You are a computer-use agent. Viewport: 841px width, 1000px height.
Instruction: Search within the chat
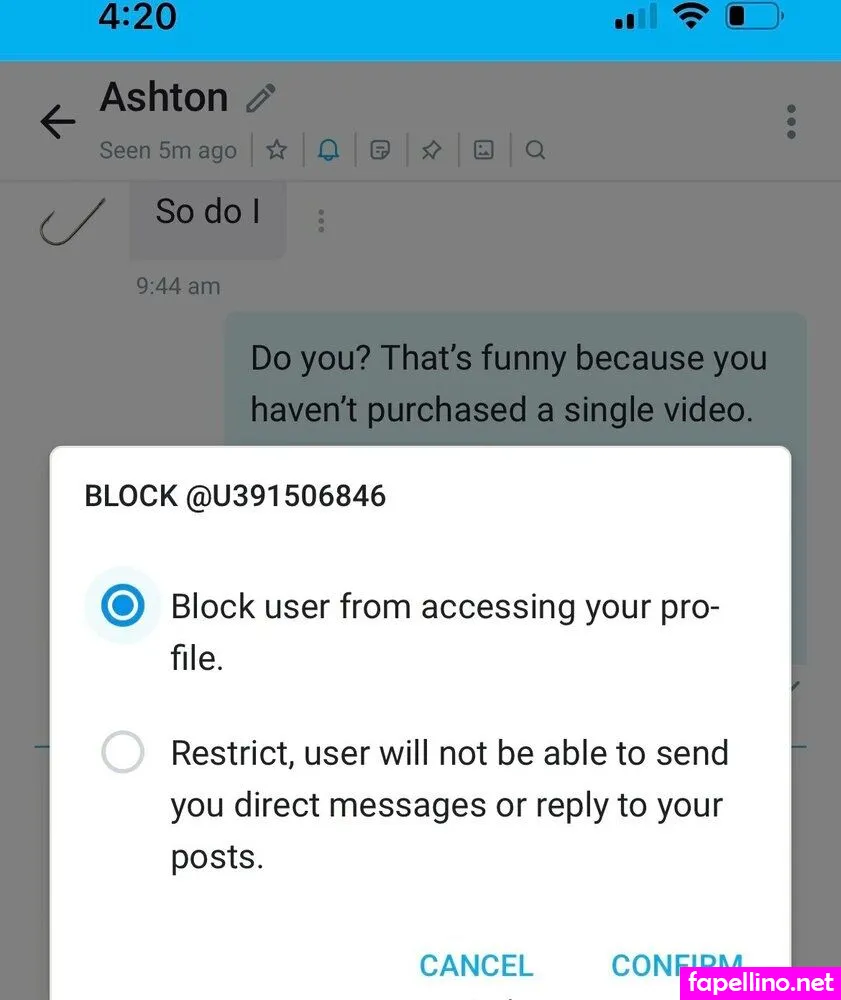535,151
